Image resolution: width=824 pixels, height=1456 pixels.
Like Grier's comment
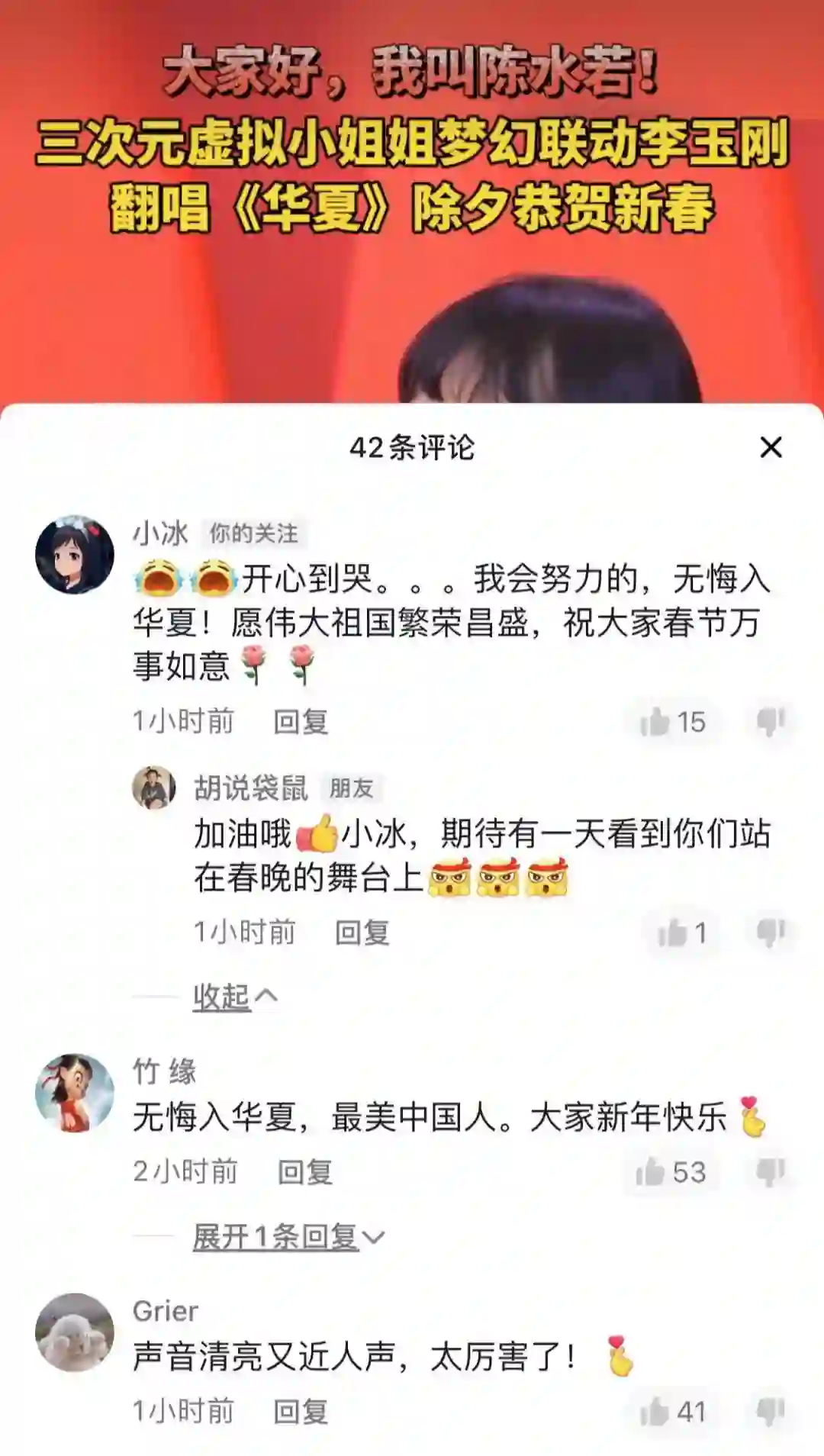click(x=672, y=1412)
